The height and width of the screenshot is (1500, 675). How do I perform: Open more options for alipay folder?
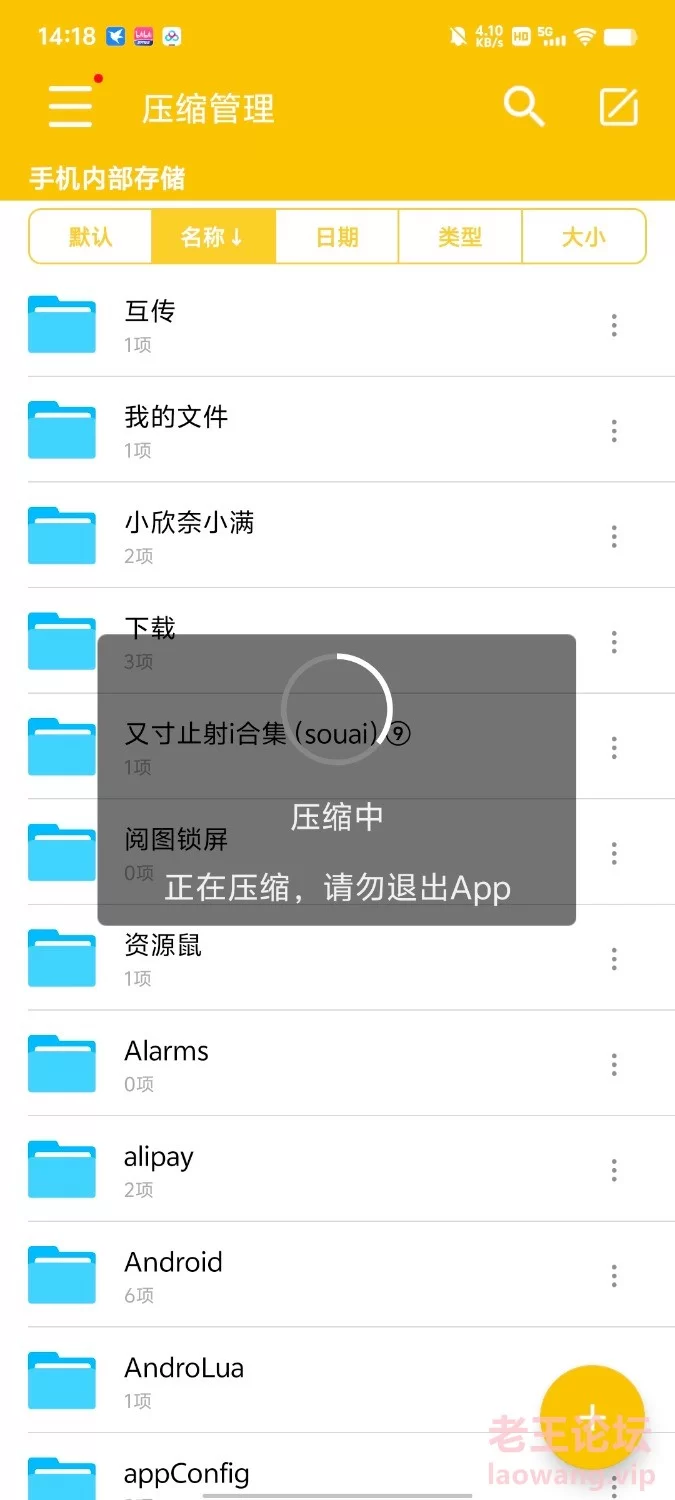[x=614, y=1170]
